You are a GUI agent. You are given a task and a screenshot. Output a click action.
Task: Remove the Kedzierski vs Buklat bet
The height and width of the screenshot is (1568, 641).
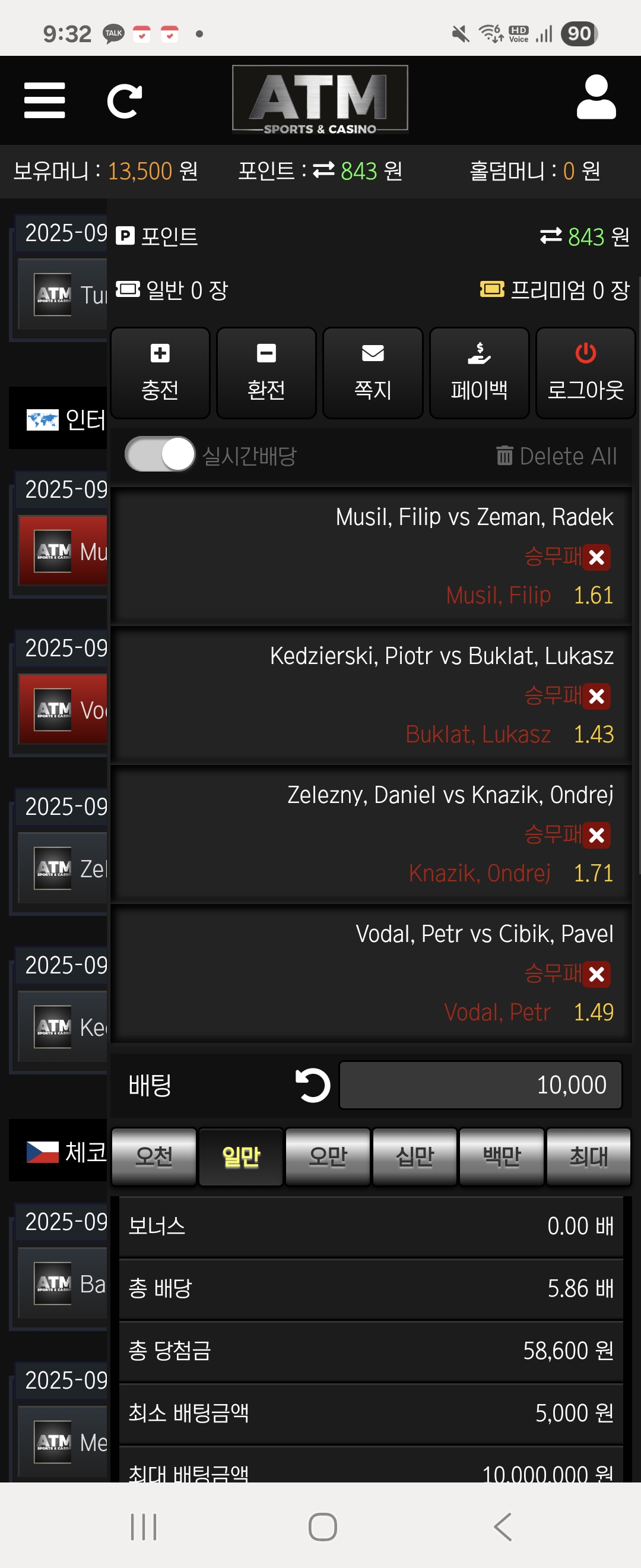(596, 696)
